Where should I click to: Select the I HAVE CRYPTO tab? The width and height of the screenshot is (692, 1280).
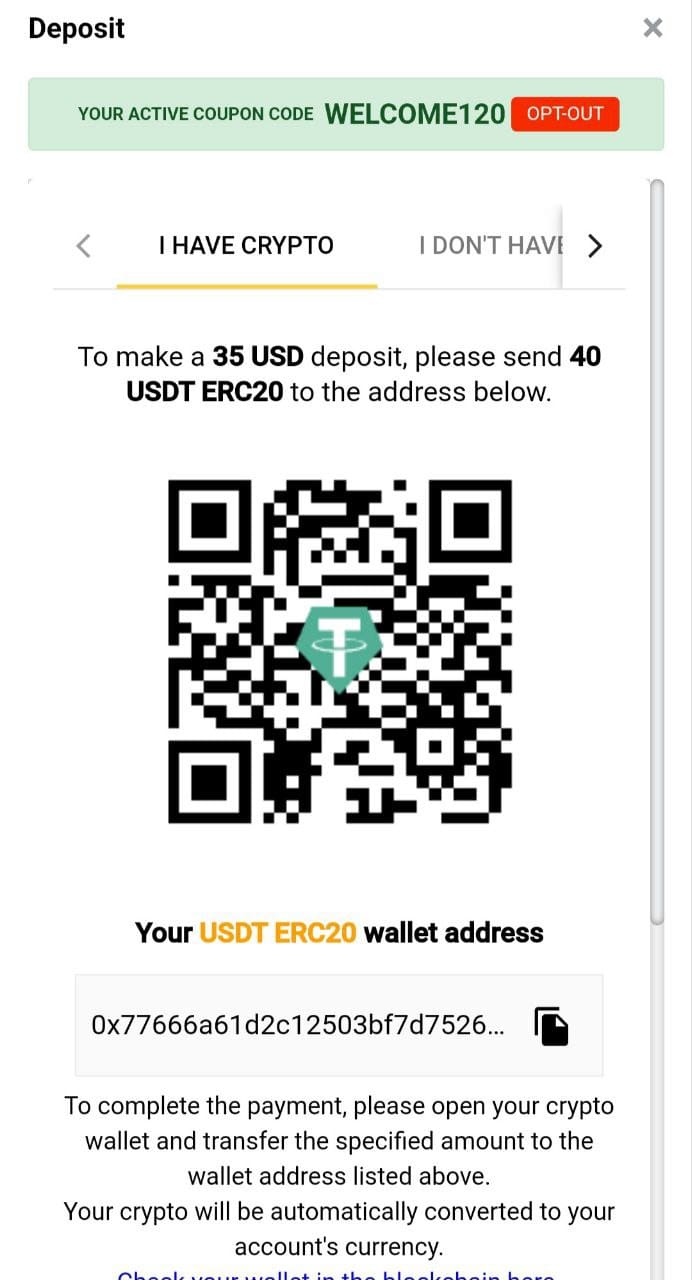[246, 245]
